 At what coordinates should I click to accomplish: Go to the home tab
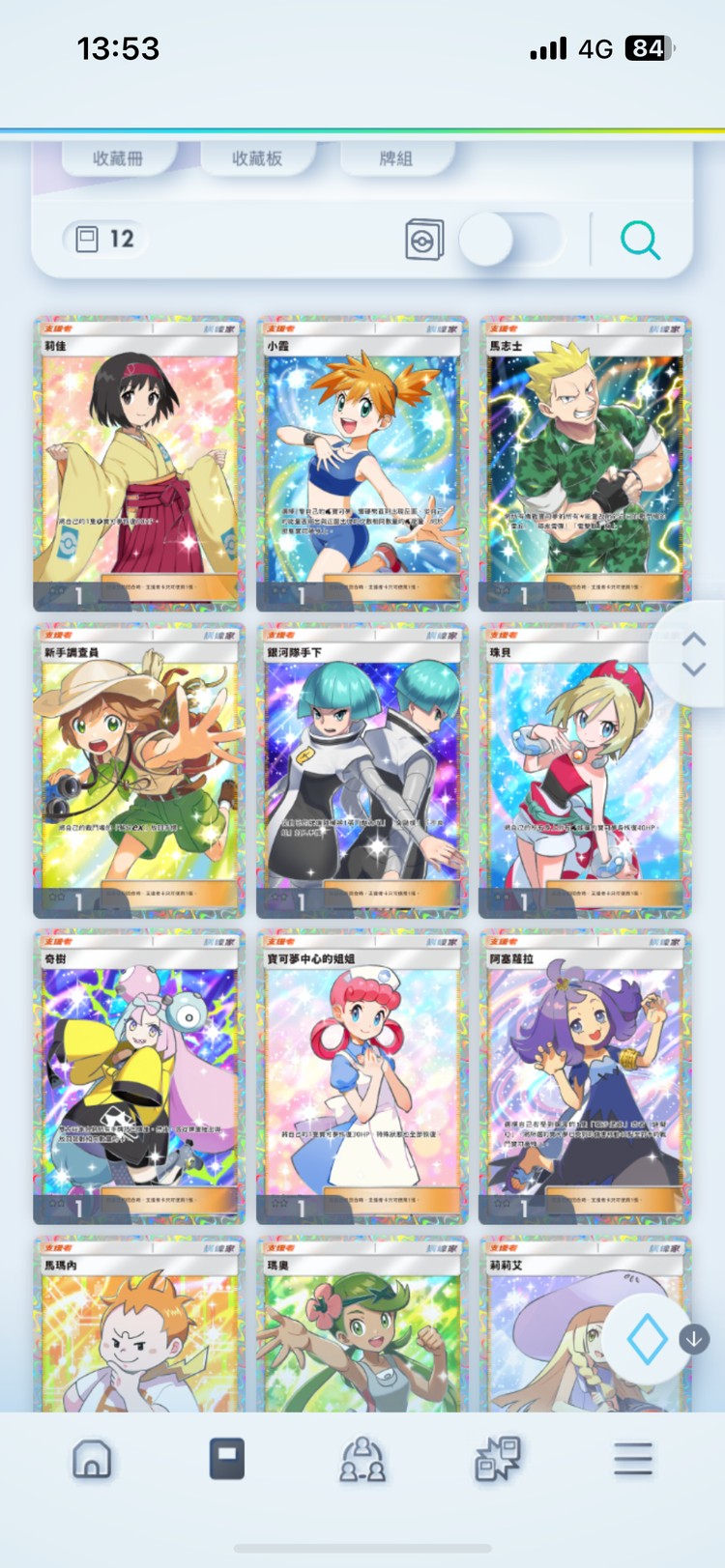pyautogui.click(x=92, y=1459)
